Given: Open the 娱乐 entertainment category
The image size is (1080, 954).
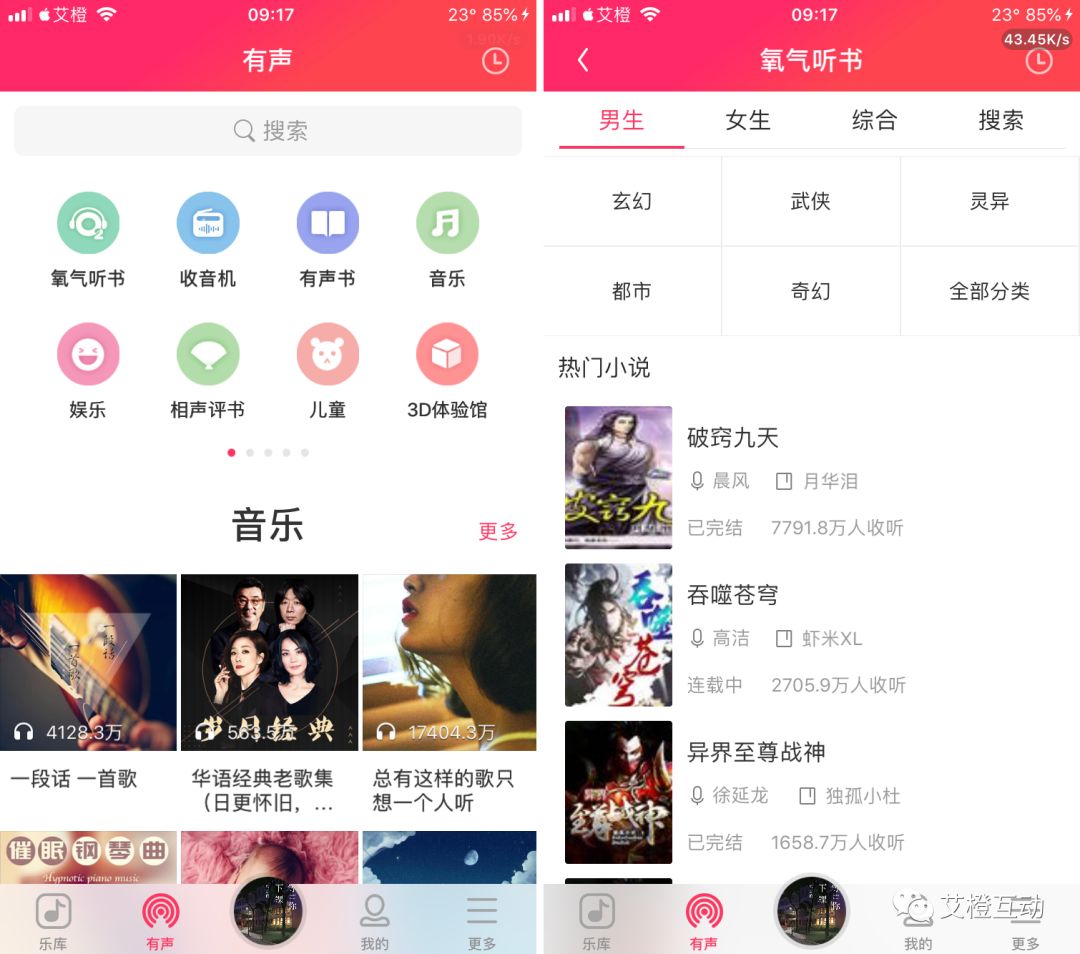Looking at the screenshot, I should pos(88,354).
